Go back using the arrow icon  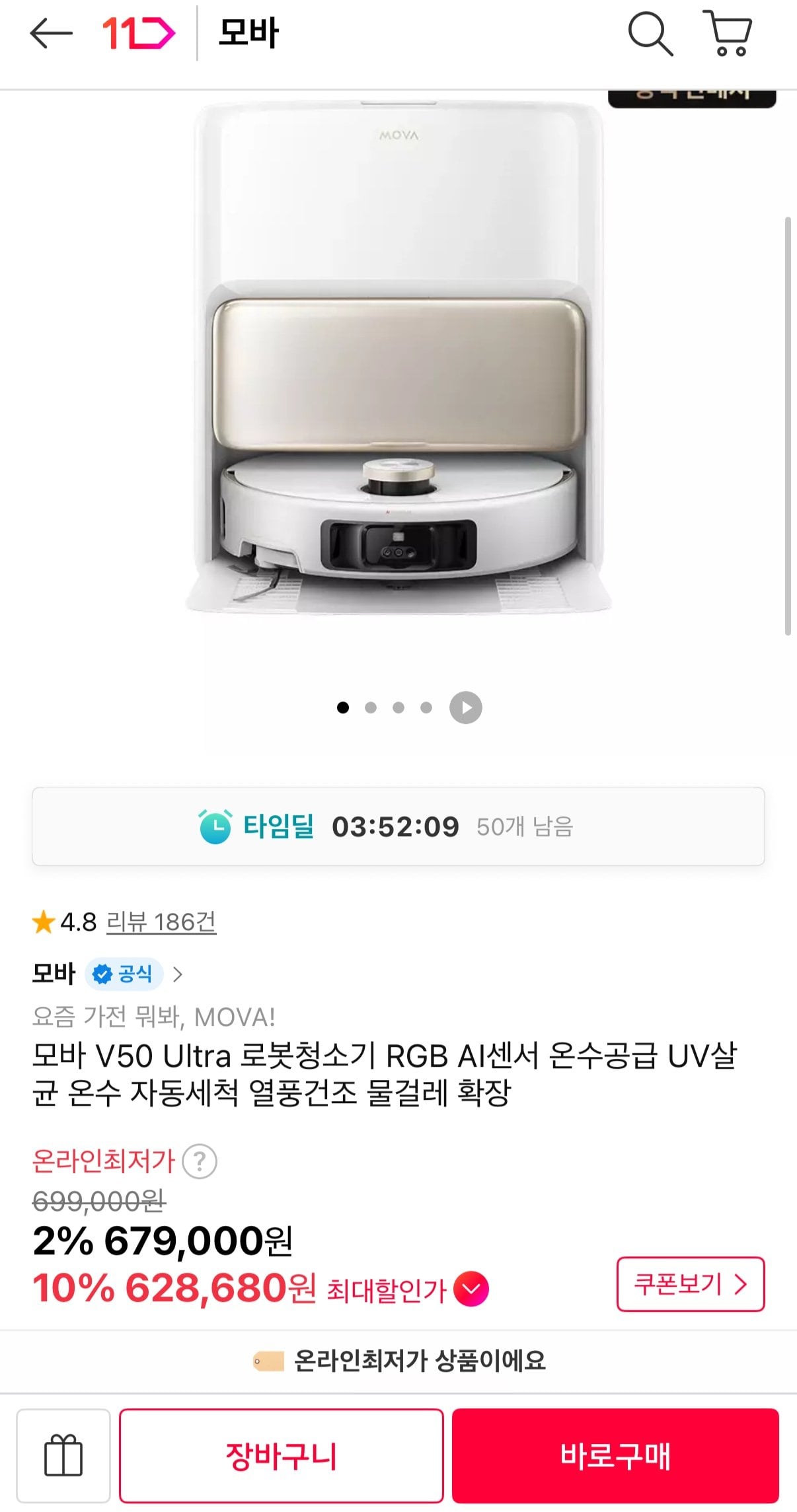coord(51,33)
